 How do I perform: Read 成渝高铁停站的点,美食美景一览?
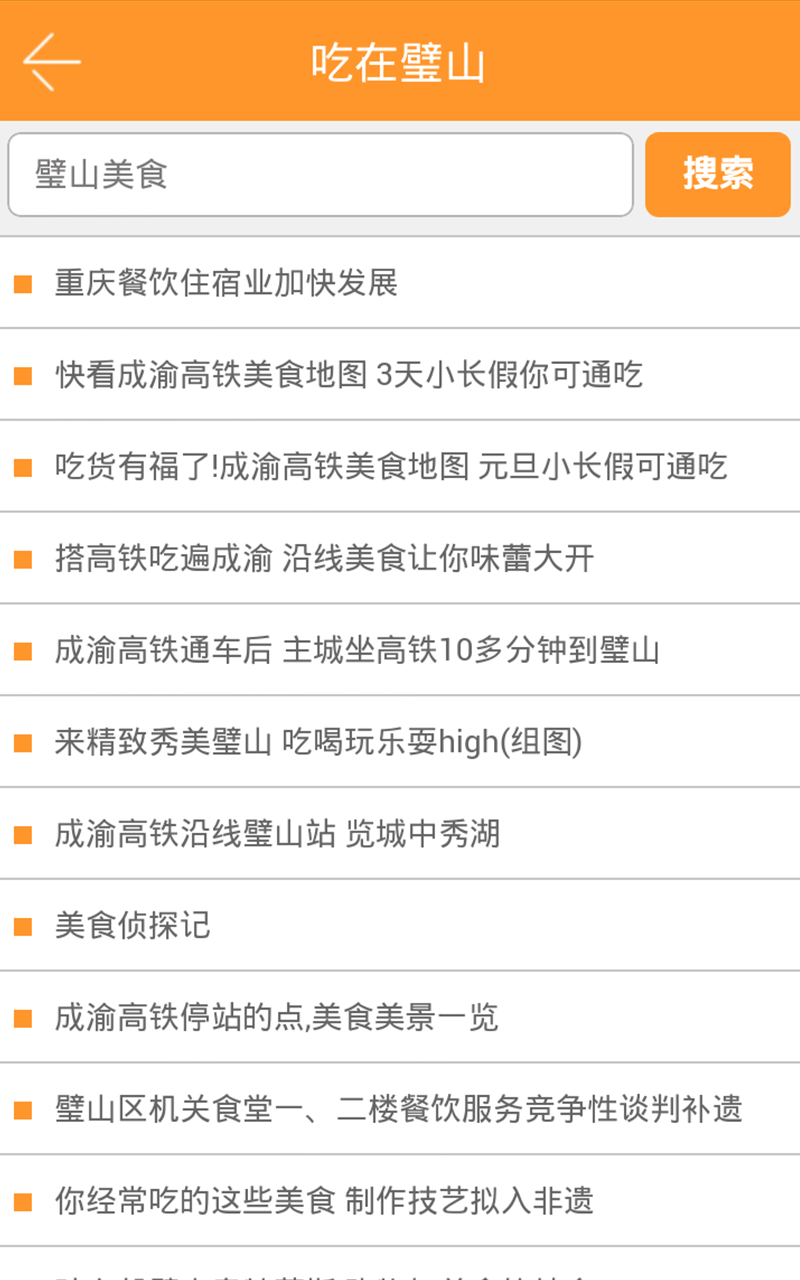pyautogui.click(x=276, y=1018)
